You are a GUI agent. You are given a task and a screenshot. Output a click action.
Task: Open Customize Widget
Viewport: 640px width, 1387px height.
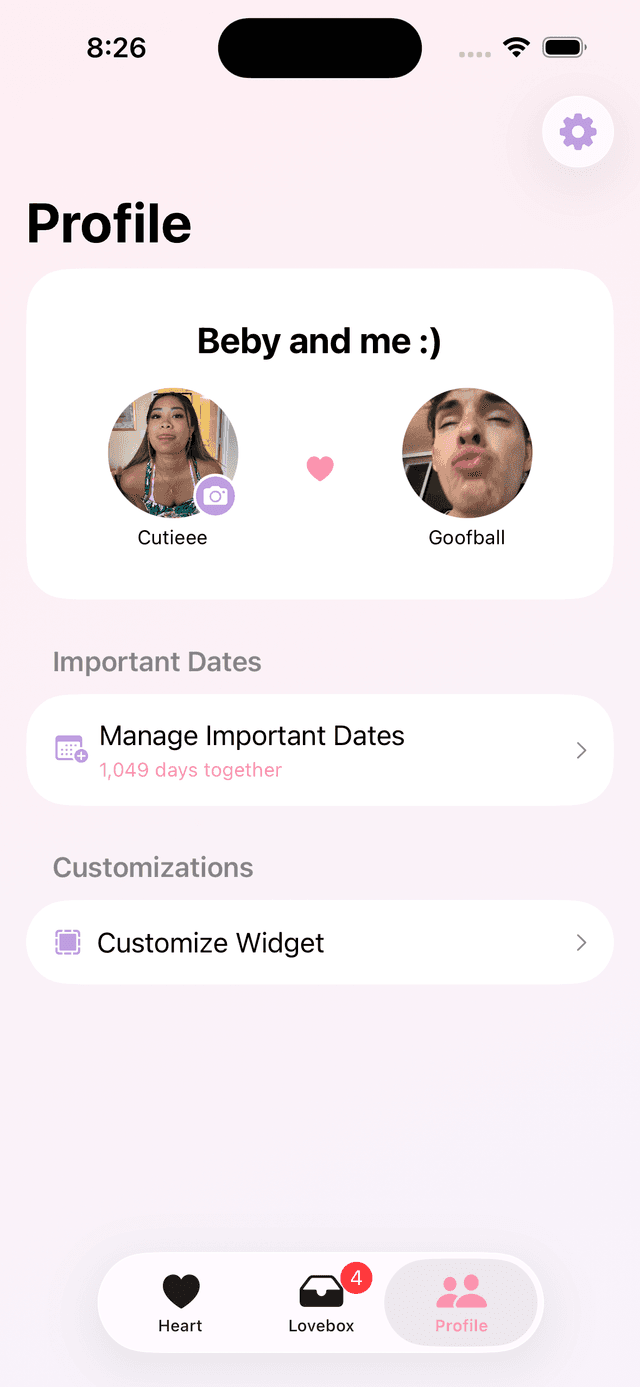coord(320,943)
